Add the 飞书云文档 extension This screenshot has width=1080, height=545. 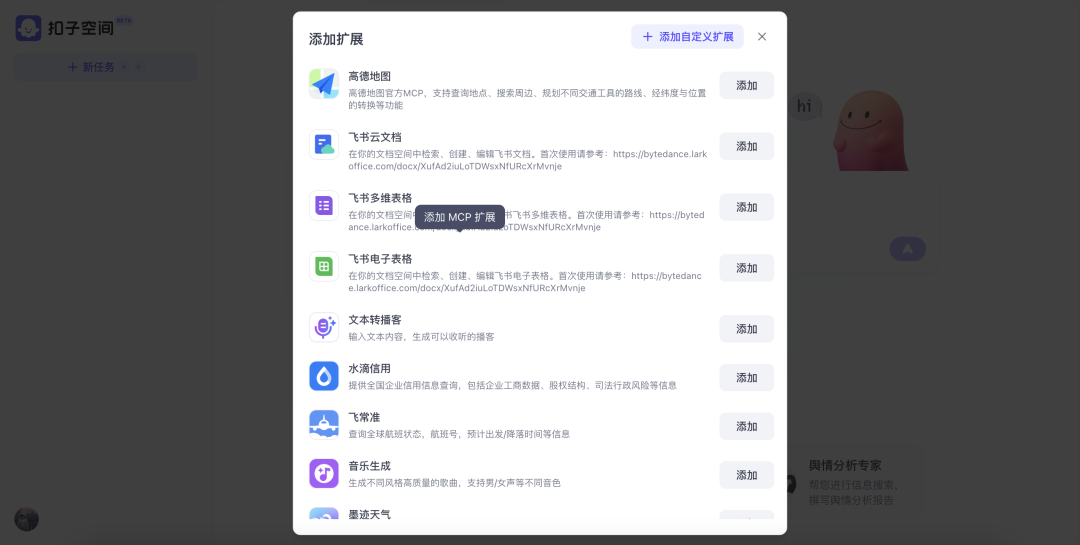(746, 146)
